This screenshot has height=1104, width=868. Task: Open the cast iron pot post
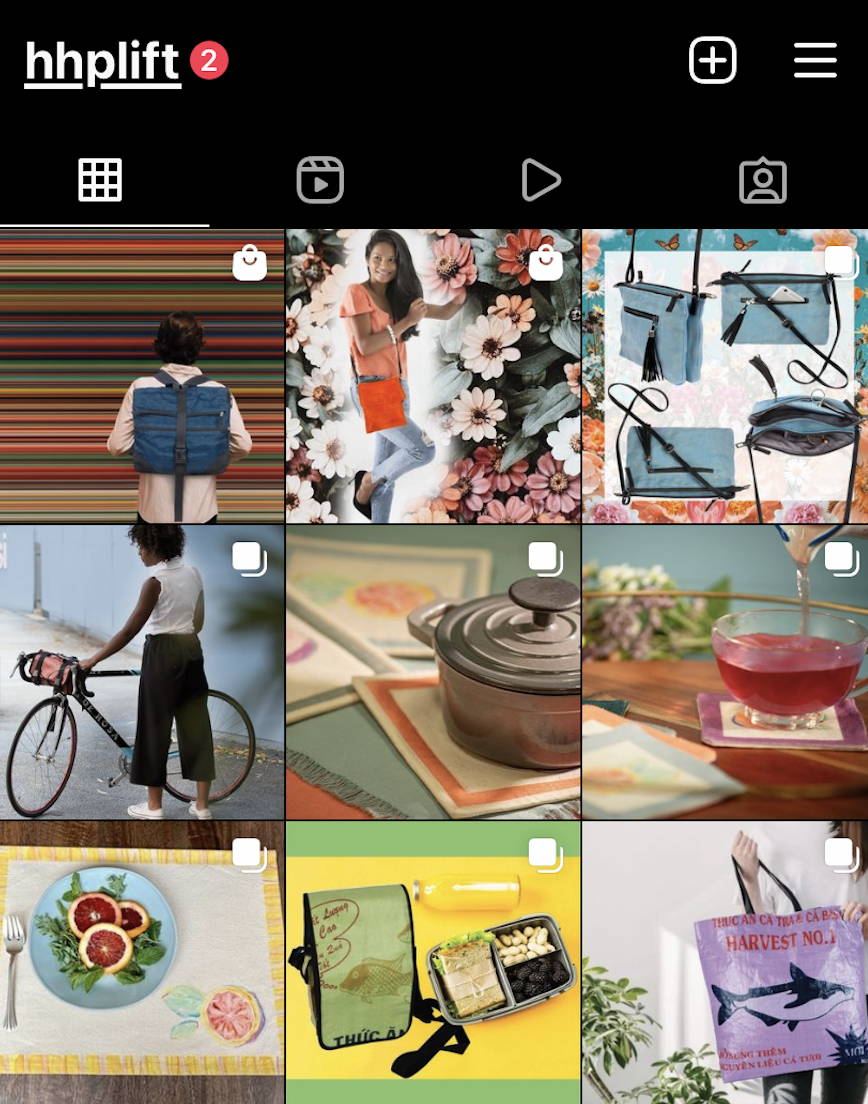(x=432, y=672)
